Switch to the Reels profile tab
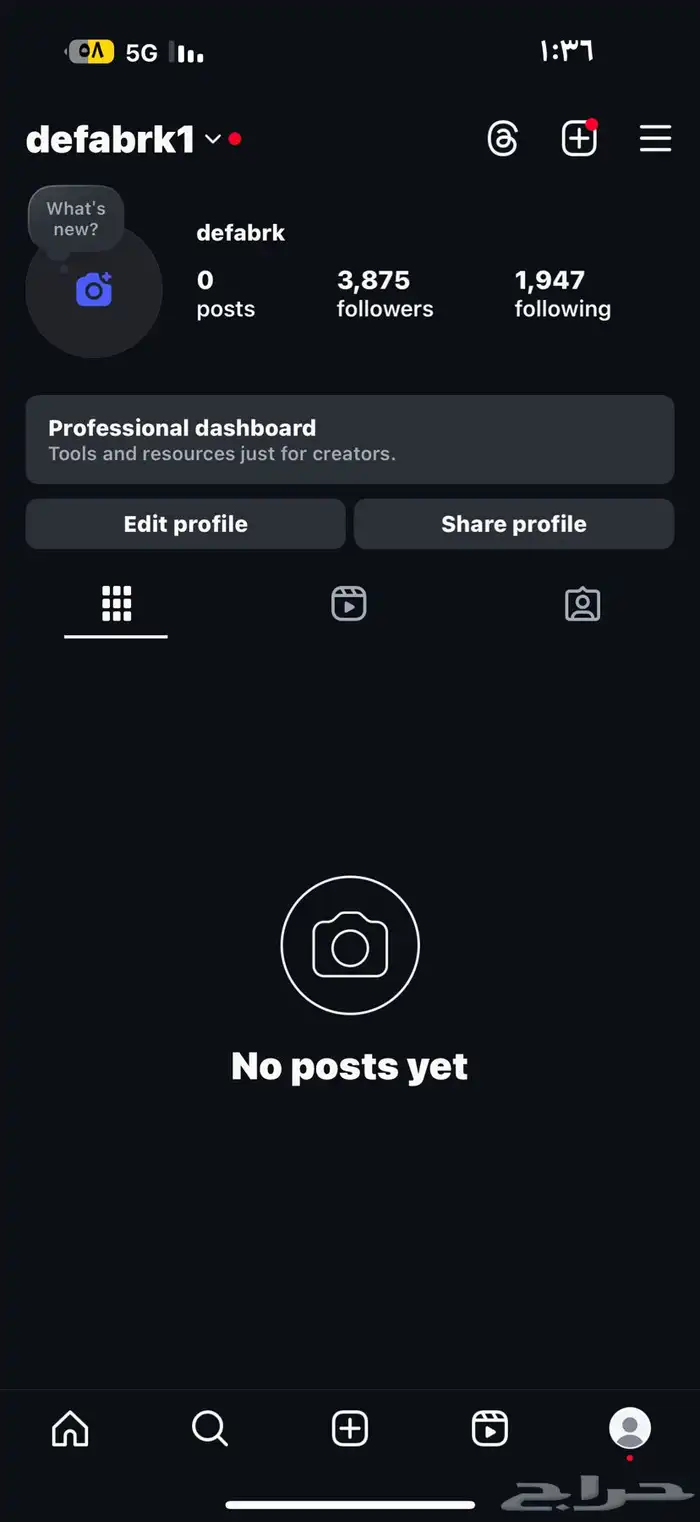The width and height of the screenshot is (700, 1522). (349, 604)
